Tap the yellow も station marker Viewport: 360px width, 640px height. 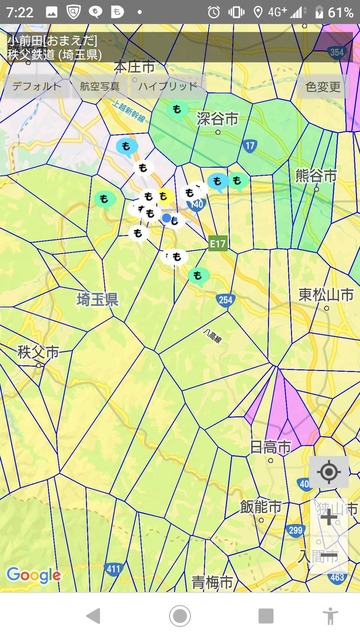point(163,197)
